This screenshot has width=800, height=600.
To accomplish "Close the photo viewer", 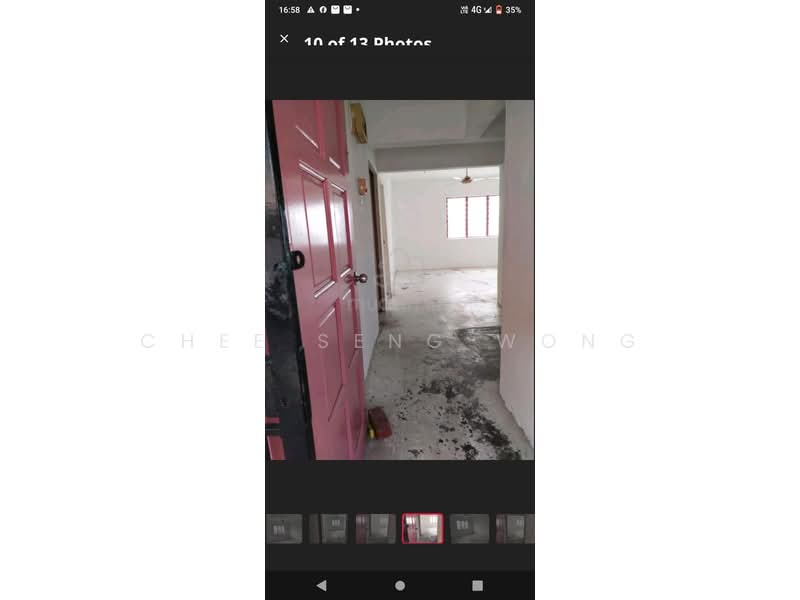I will 284,39.
